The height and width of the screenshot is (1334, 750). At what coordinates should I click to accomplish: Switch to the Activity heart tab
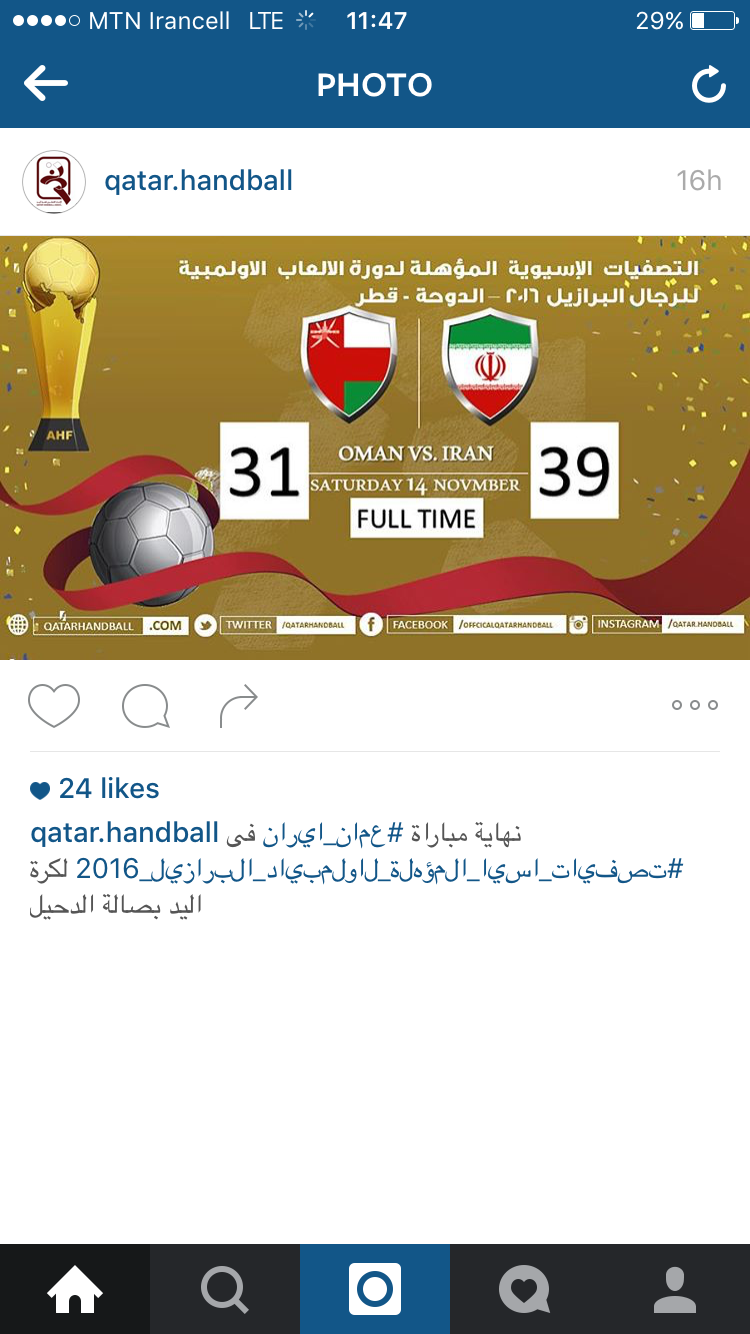(525, 1289)
